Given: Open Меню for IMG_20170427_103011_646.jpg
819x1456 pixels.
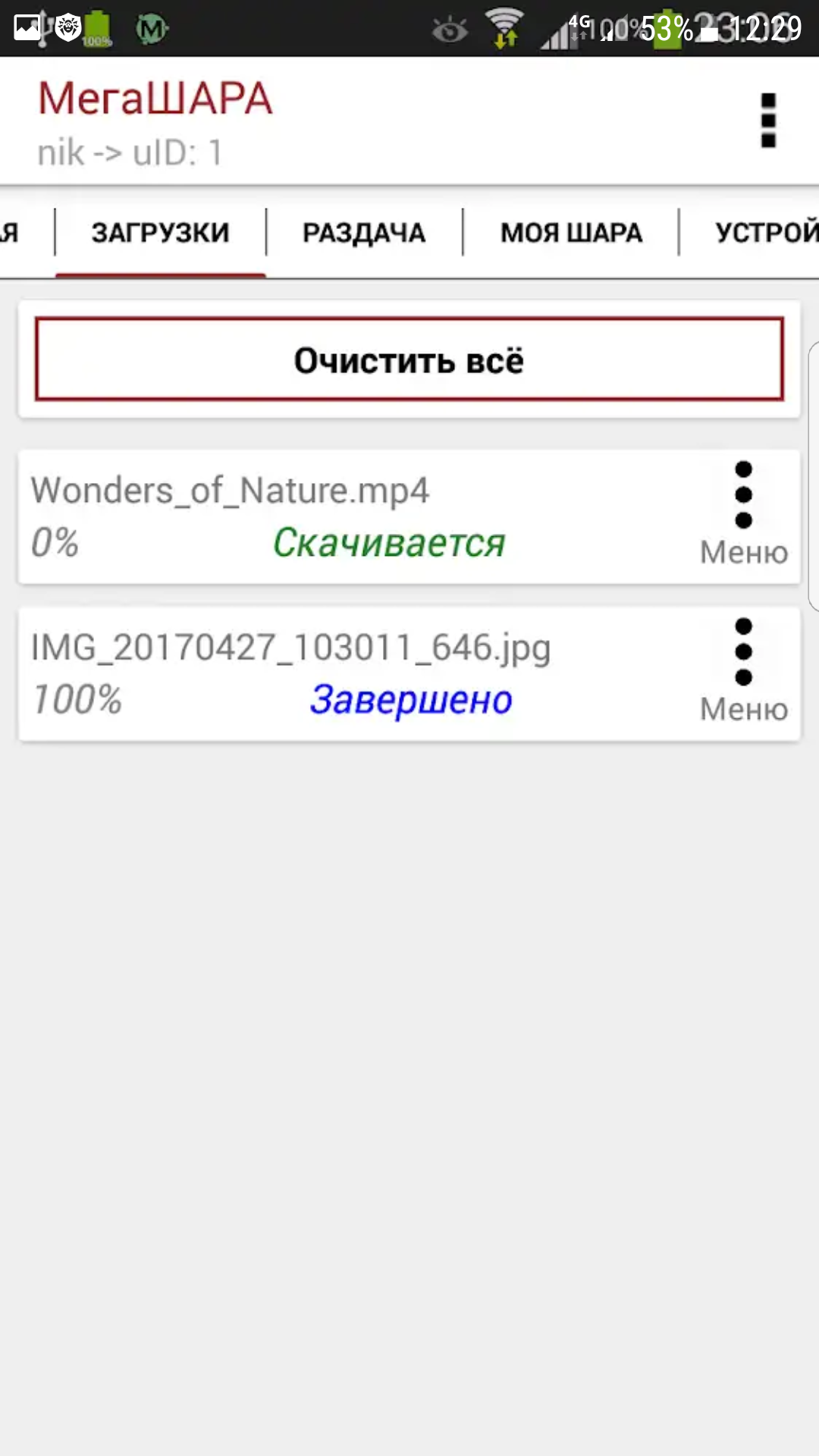Looking at the screenshot, I should (743, 672).
